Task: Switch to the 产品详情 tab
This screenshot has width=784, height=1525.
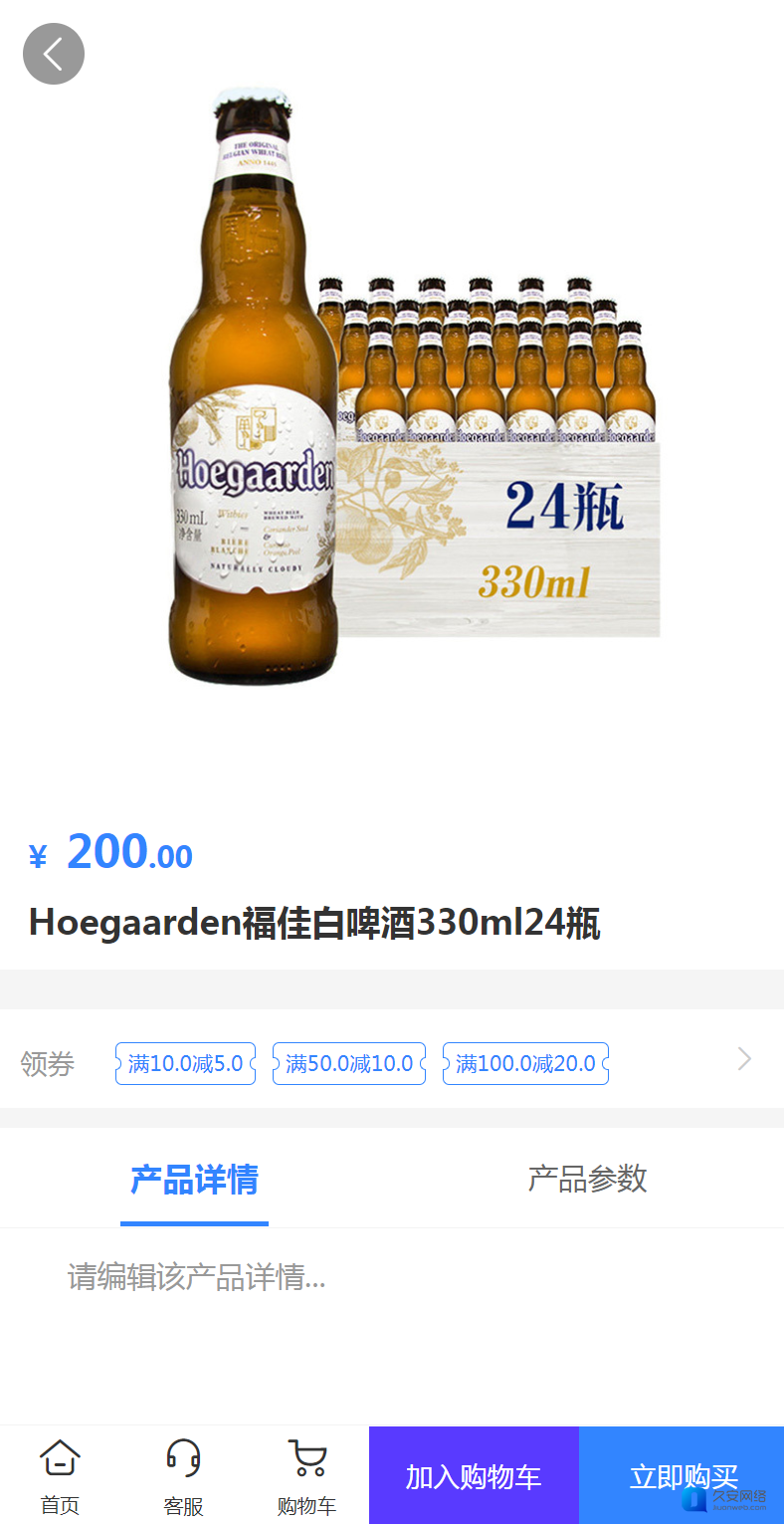Action: [x=194, y=1180]
